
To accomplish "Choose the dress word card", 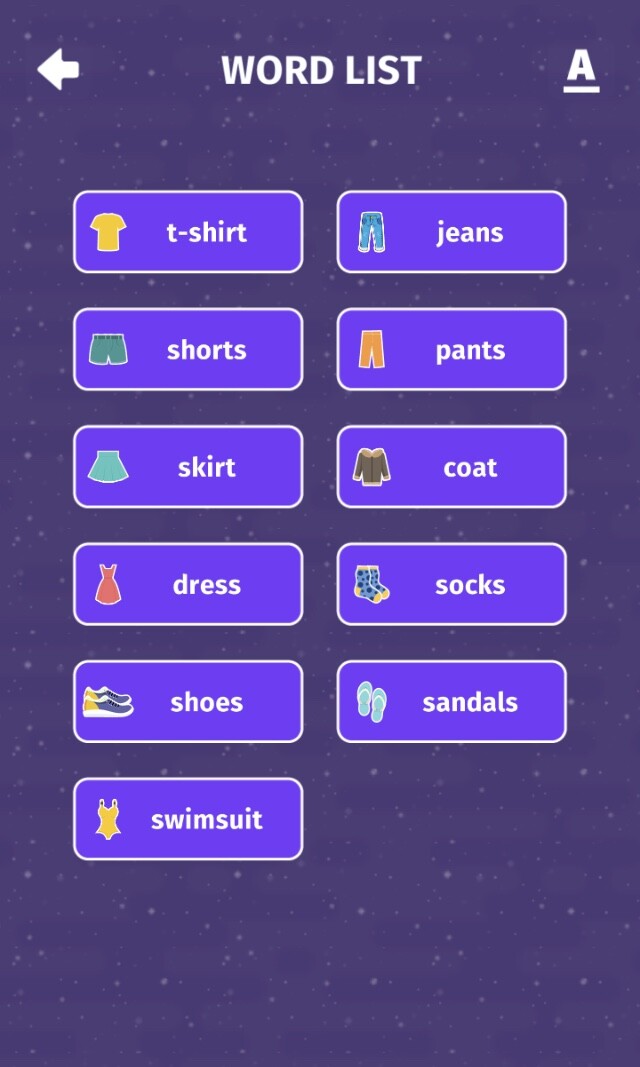I will coord(188,584).
